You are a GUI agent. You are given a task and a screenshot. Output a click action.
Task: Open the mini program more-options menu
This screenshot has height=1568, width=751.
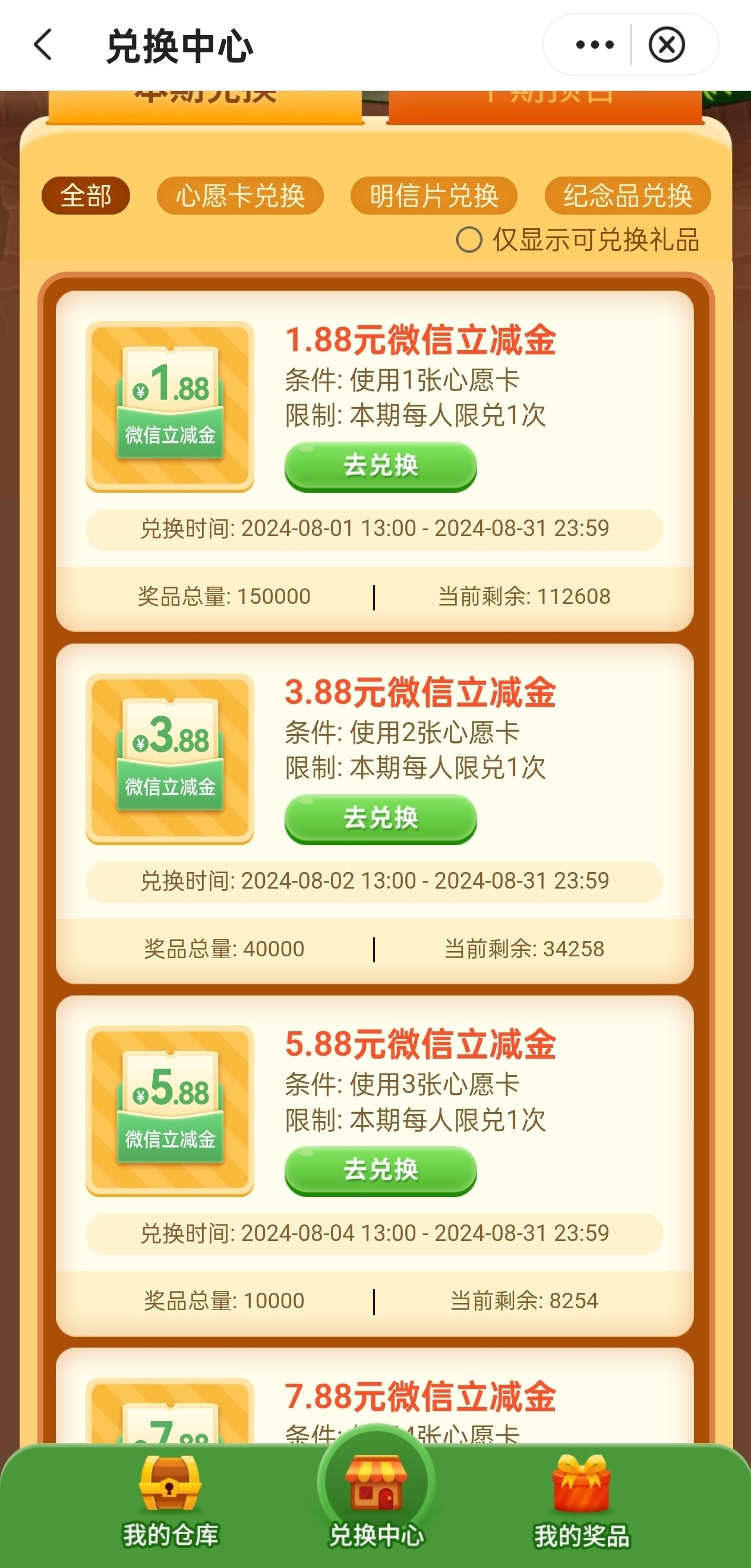point(595,45)
